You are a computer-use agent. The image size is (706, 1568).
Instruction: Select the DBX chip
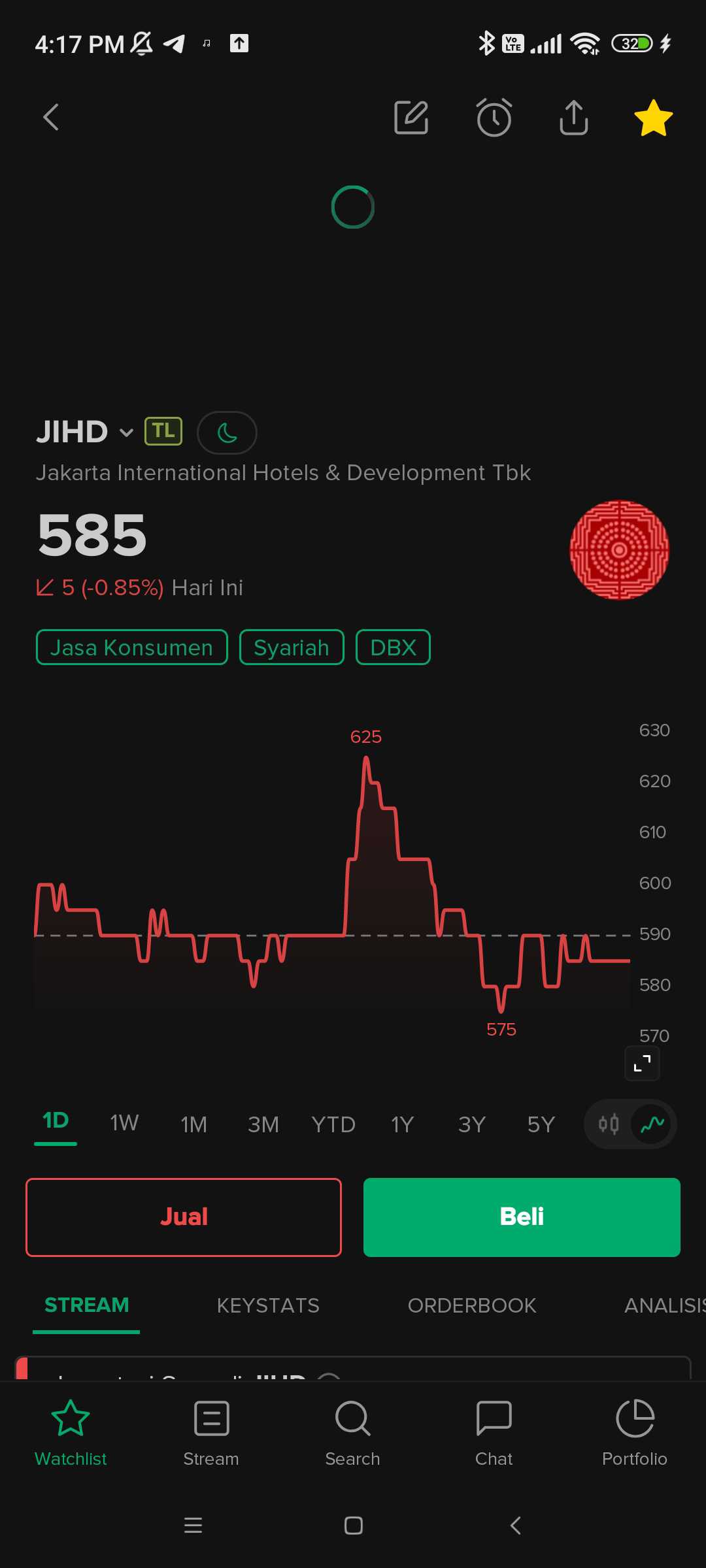click(393, 647)
